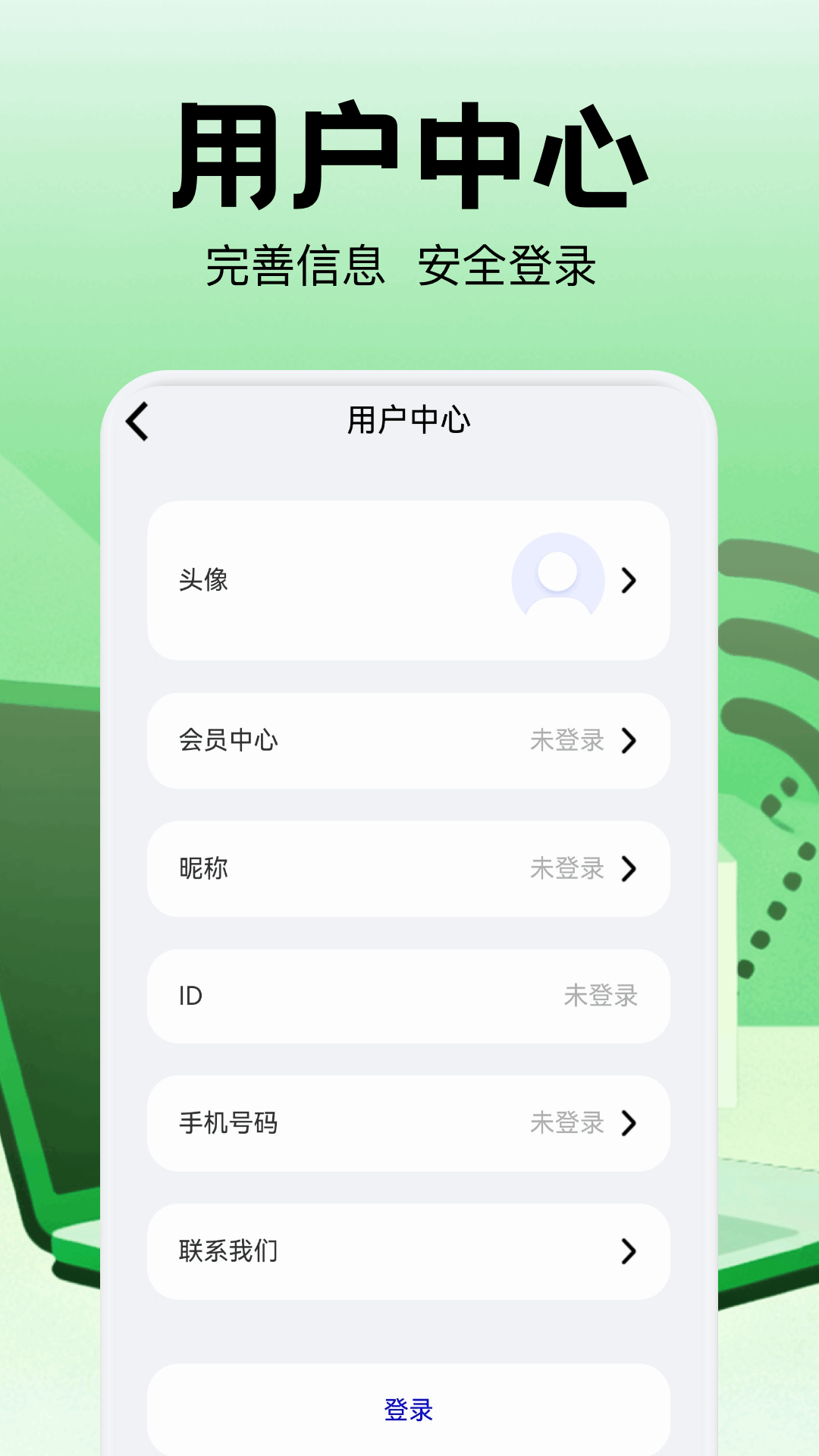Expand the 昵称 row with its chevron

point(629,869)
